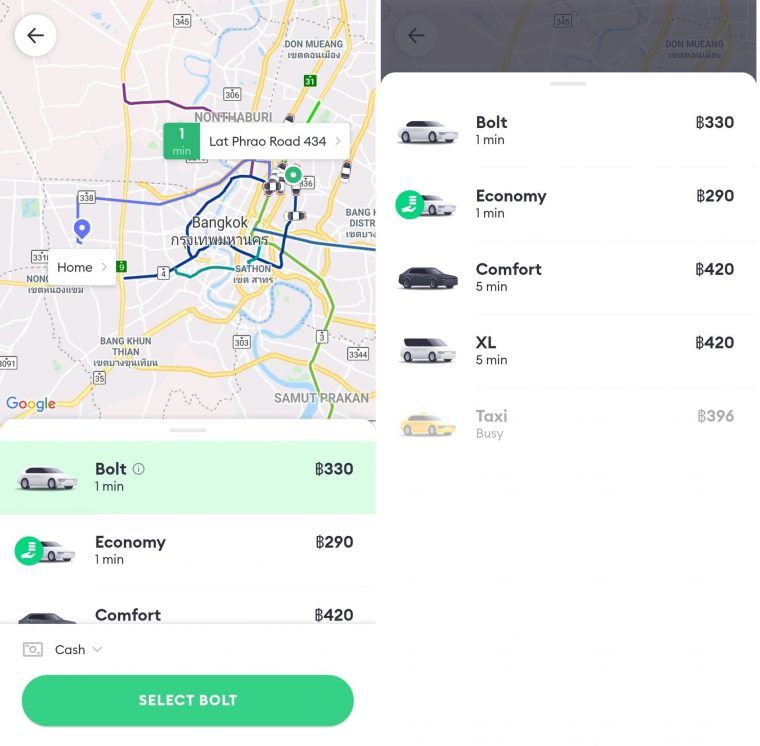
Task: Change pickup point Lat Phrao Road 434
Action: pyautogui.click(x=268, y=141)
